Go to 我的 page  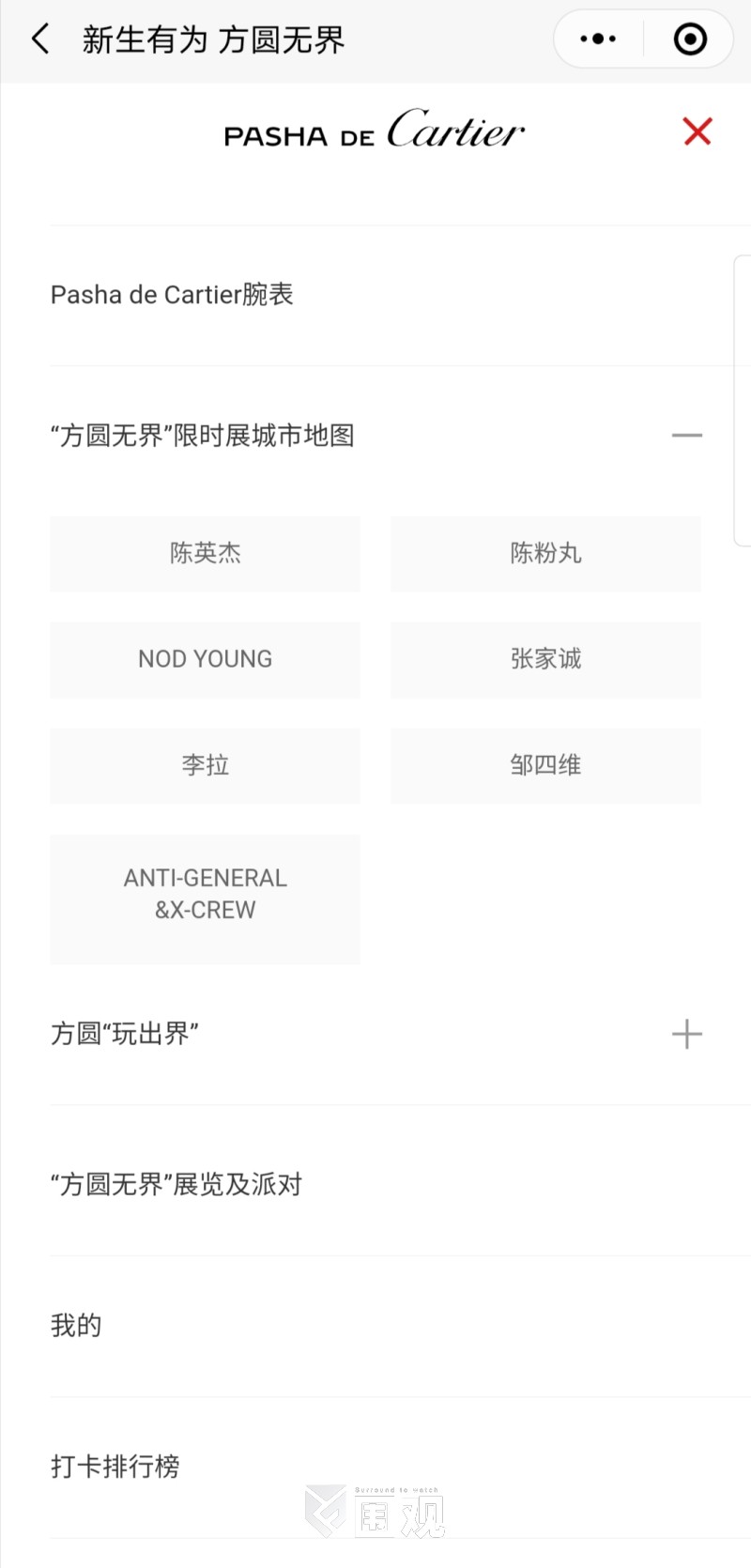point(76,1326)
